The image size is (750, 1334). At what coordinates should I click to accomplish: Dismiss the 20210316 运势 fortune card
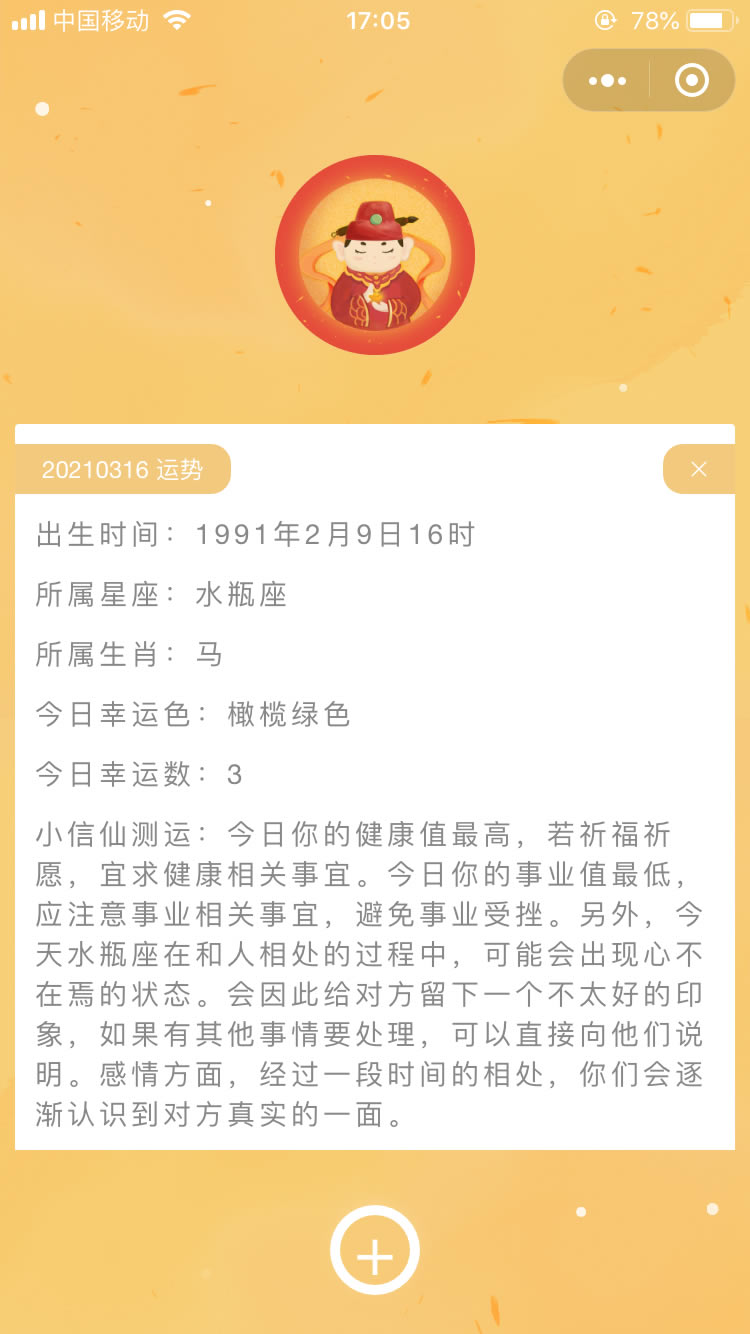tap(699, 469)
